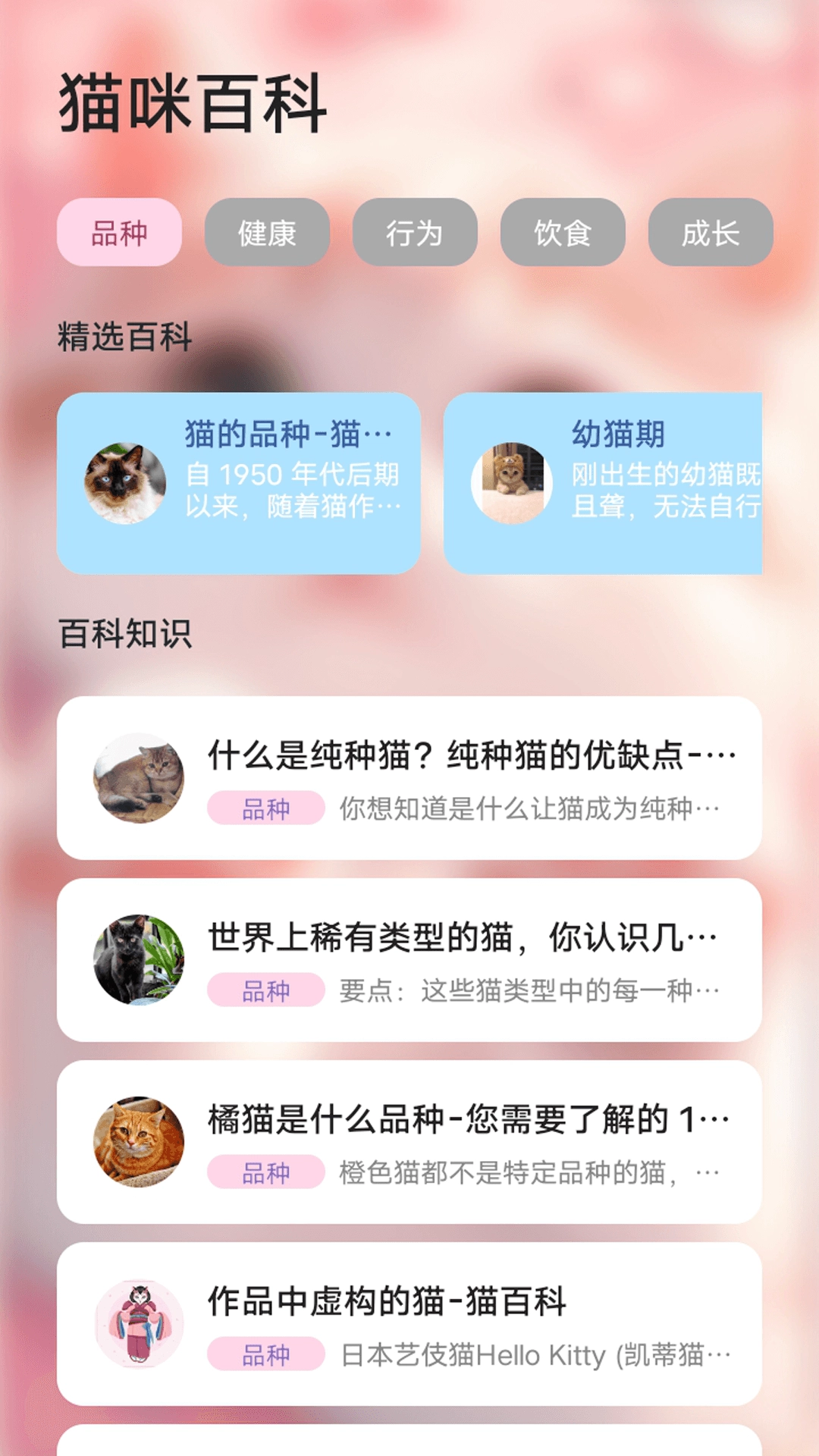Viewport: 819px width, 1456px height.
Task: Open the 成长 category tab
Action: (711, 234)
